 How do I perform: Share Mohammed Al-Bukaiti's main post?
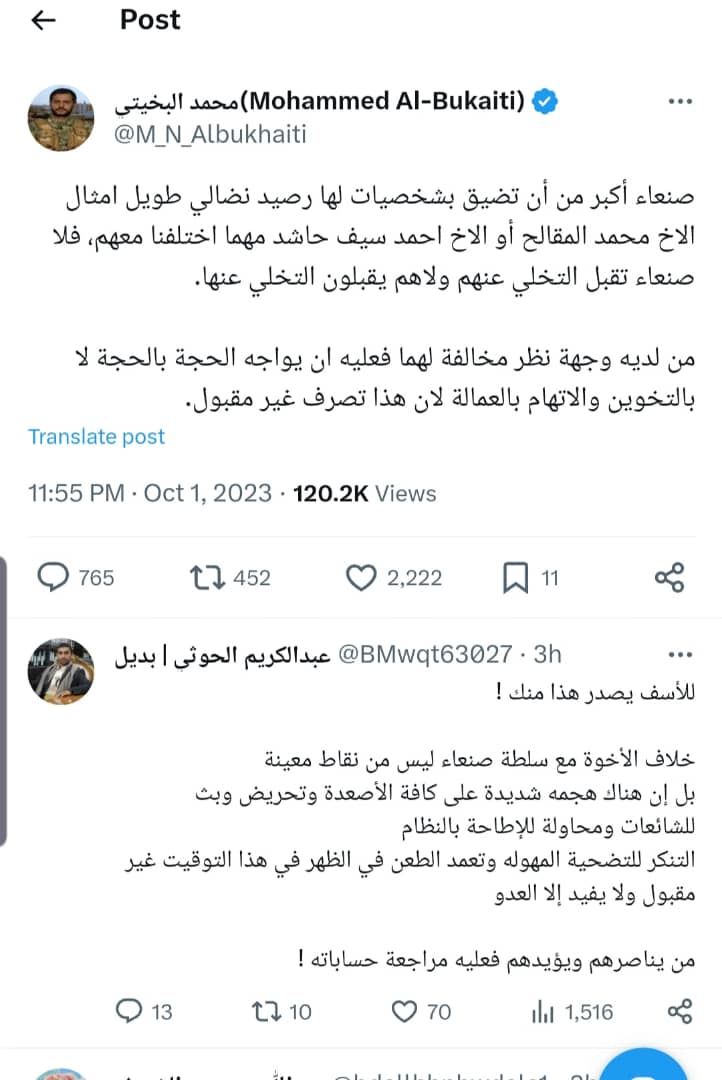(669, 577)
